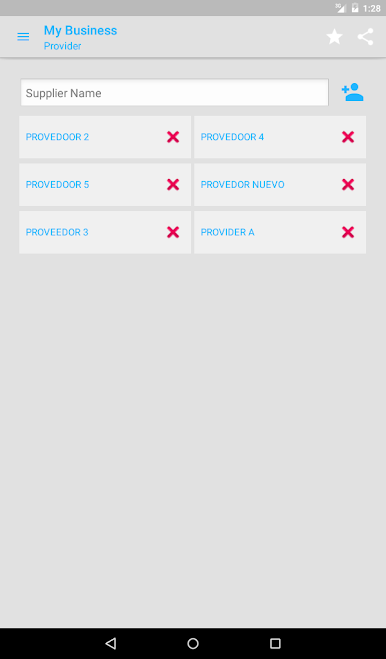
Task: Delete PROVEDOOR 5 via red X
Action: coord(173,185)
